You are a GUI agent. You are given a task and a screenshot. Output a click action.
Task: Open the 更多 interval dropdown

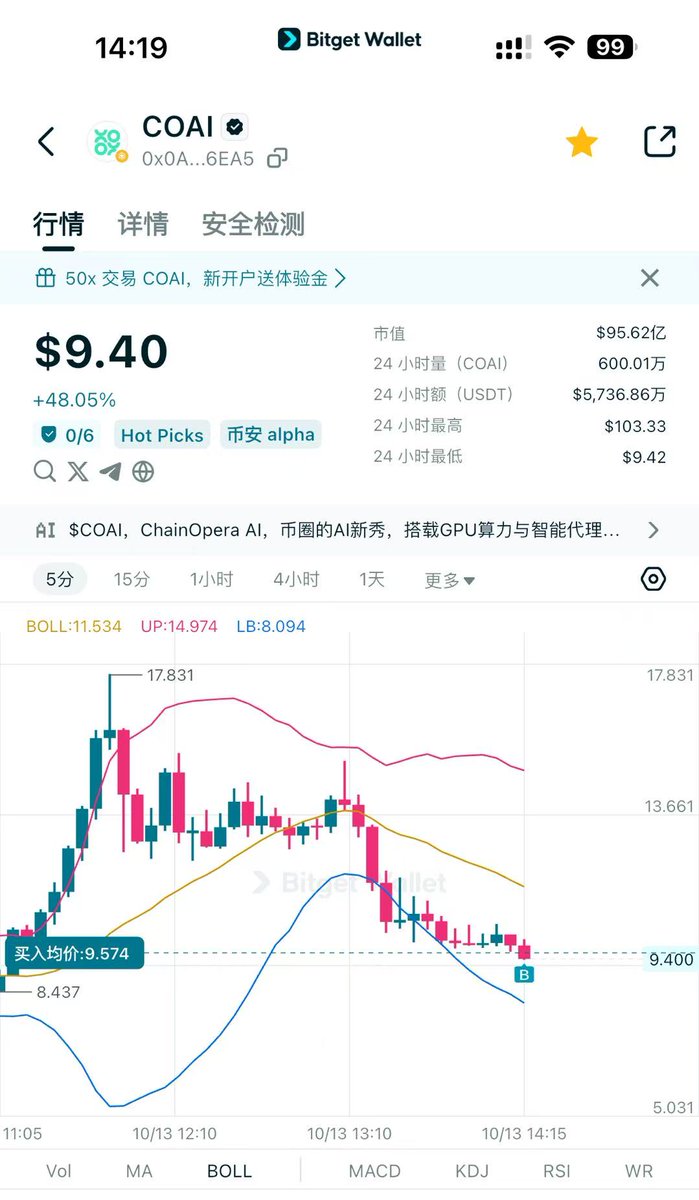pos(449,580)
